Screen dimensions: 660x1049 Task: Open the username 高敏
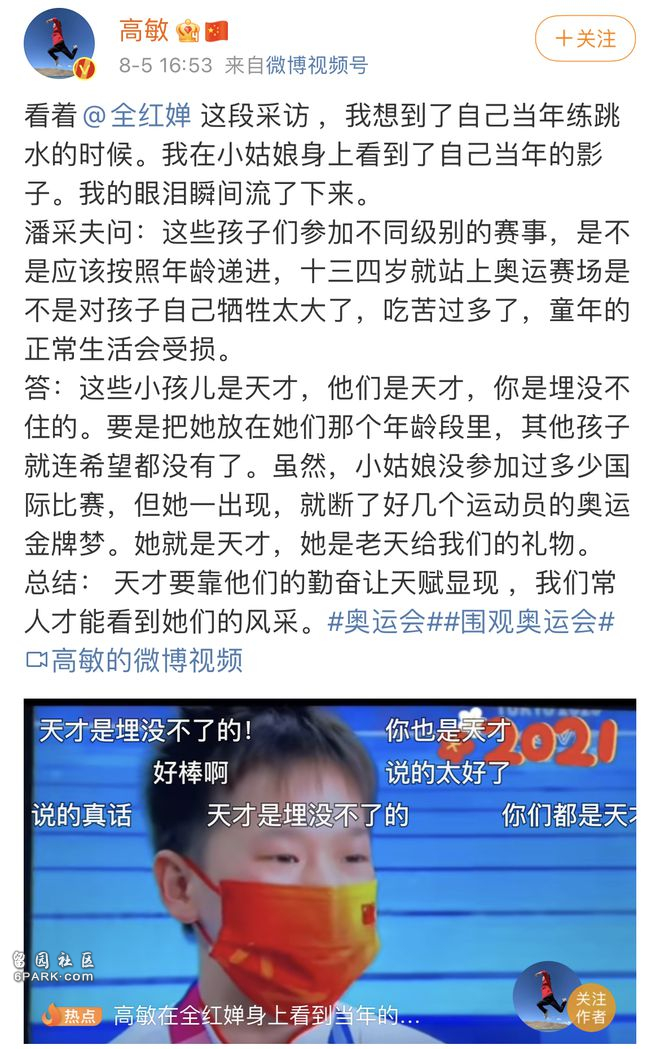coord(144,31)
